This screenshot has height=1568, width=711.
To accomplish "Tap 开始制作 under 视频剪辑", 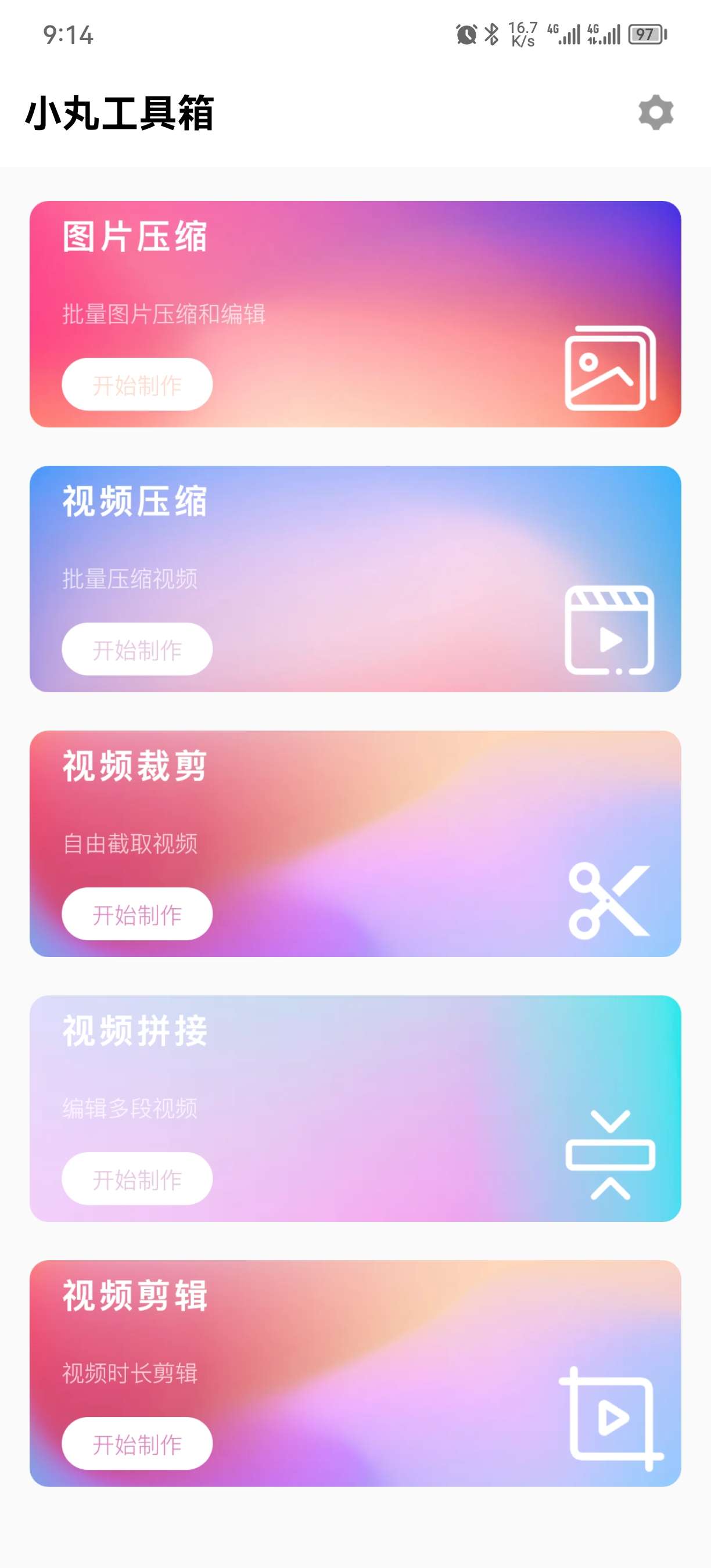I will click(x=137, y=1444).
